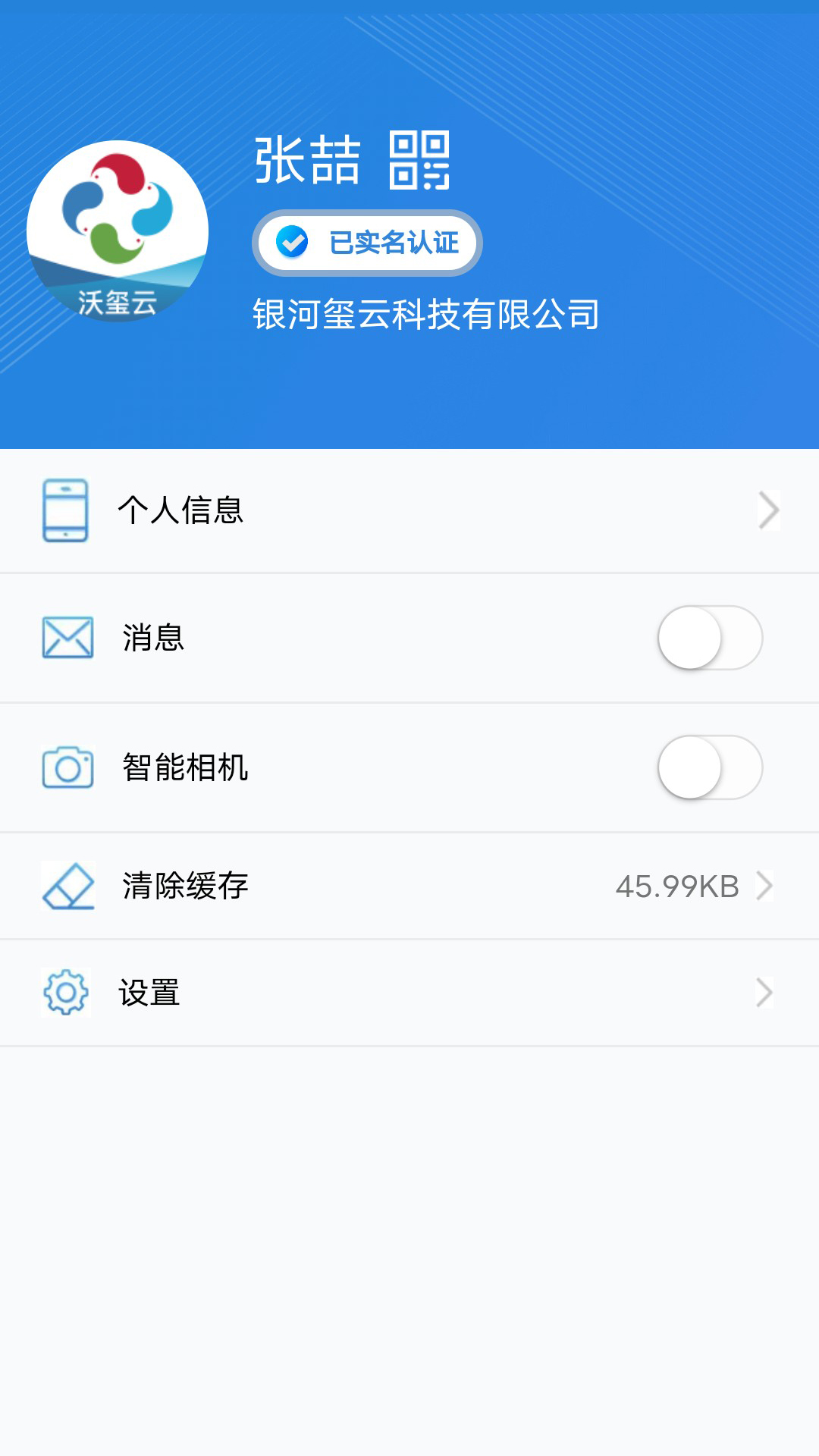The height and width of the screenshot is (1456, 819).
Task: Tap the 沃玺云 profile avatar
Action: point(118,231)
